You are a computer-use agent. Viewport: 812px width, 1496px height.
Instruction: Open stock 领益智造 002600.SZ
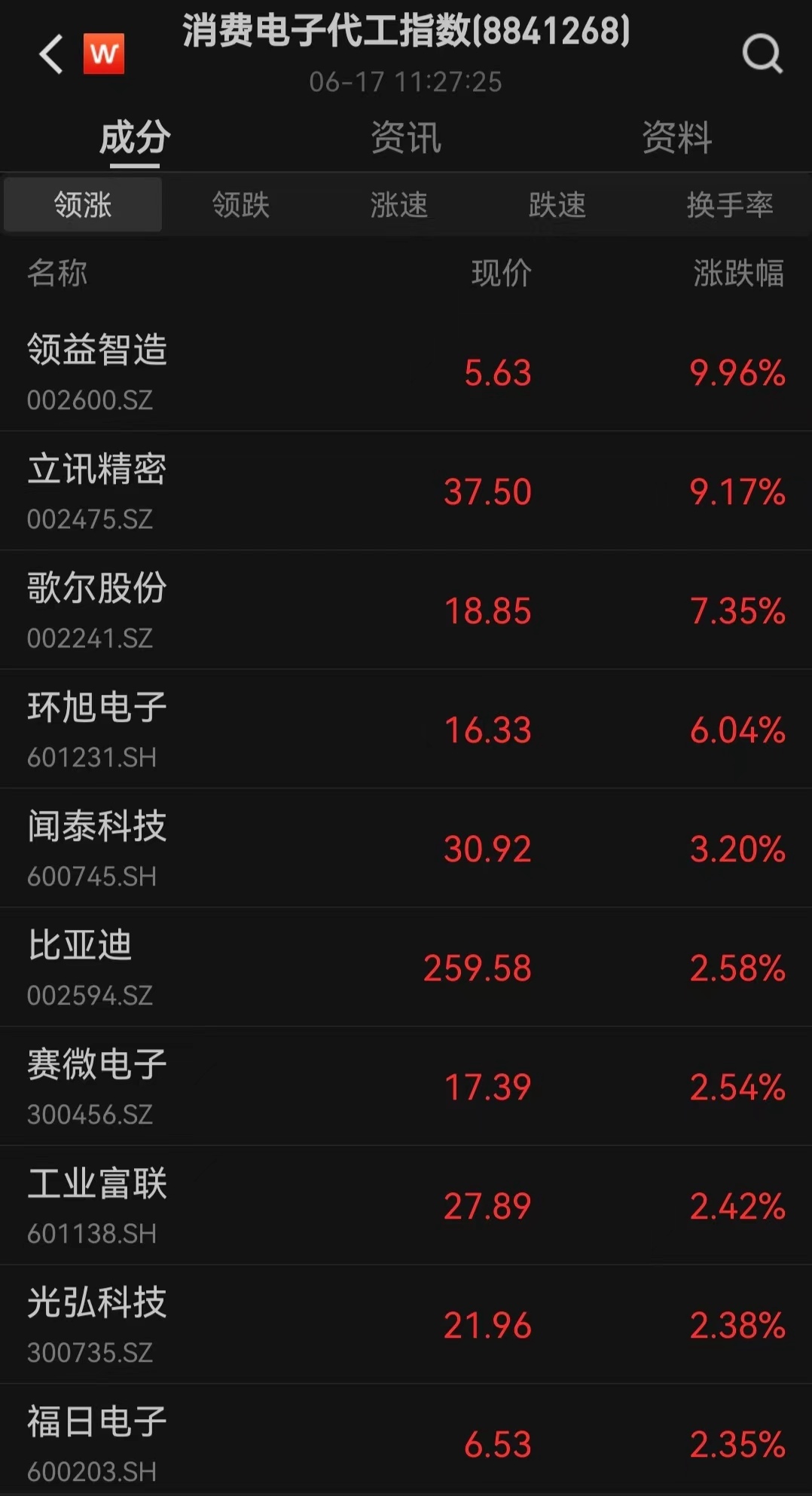(406, 372)
